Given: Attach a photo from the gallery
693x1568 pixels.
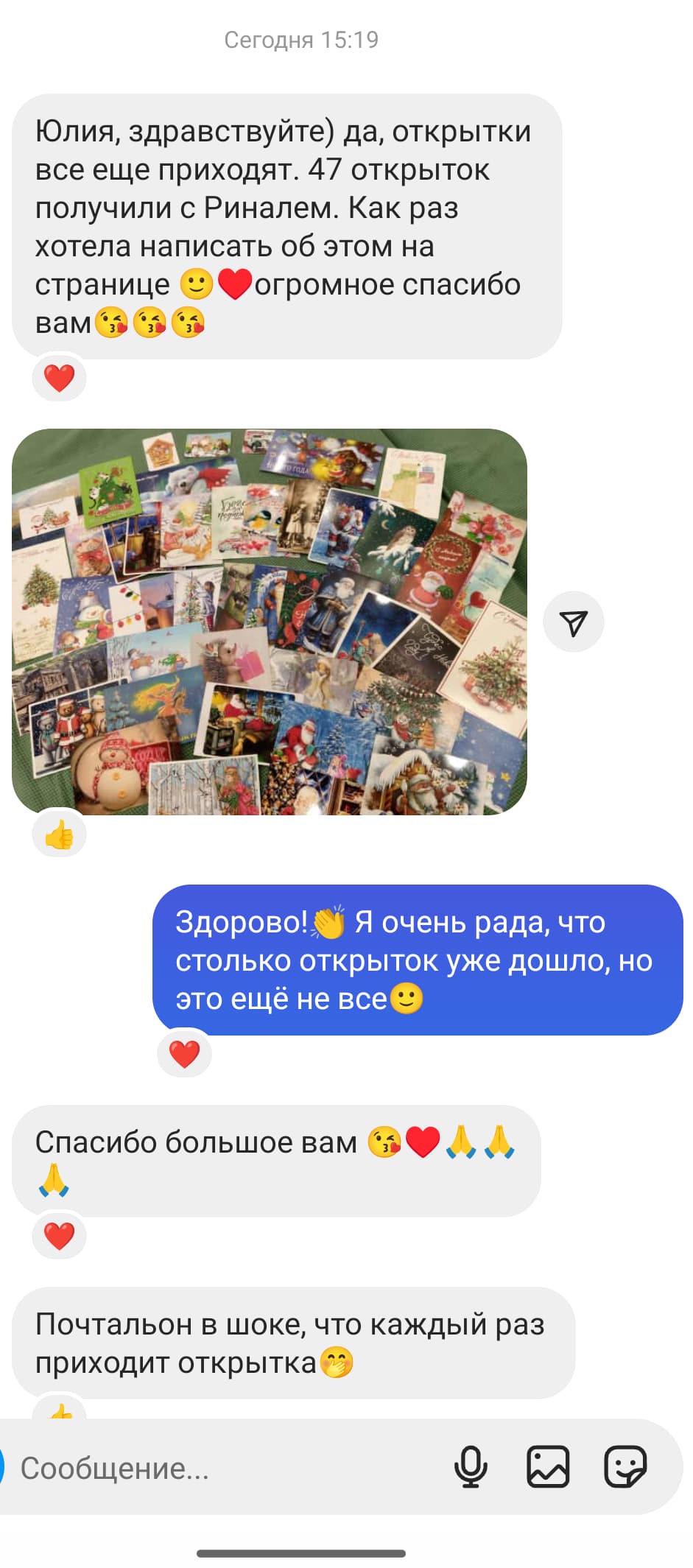Looking at the screenshot, I should coord(548,1466).
